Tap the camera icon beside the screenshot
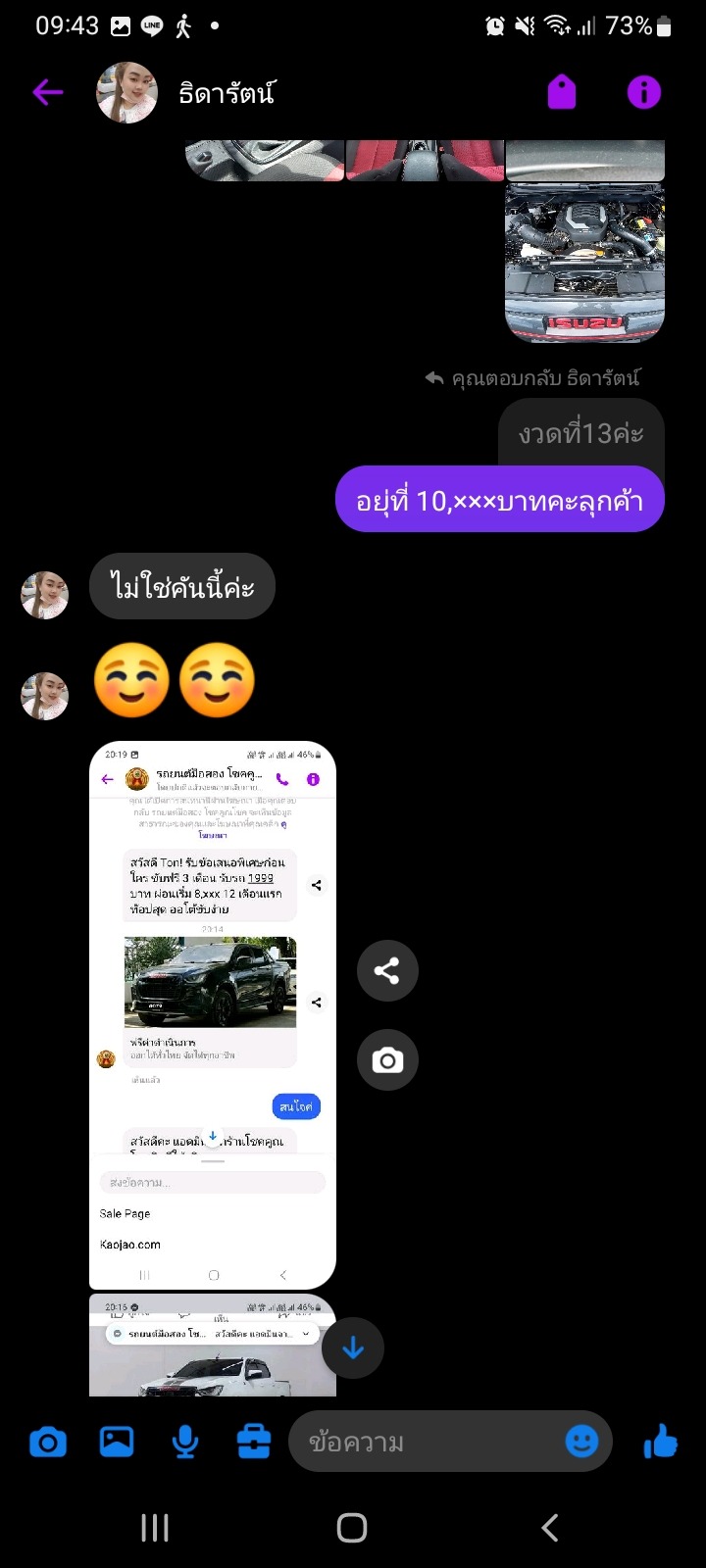Image resolution: width=706 pixels, height=1568 pixels. [x=387, y=1059]
